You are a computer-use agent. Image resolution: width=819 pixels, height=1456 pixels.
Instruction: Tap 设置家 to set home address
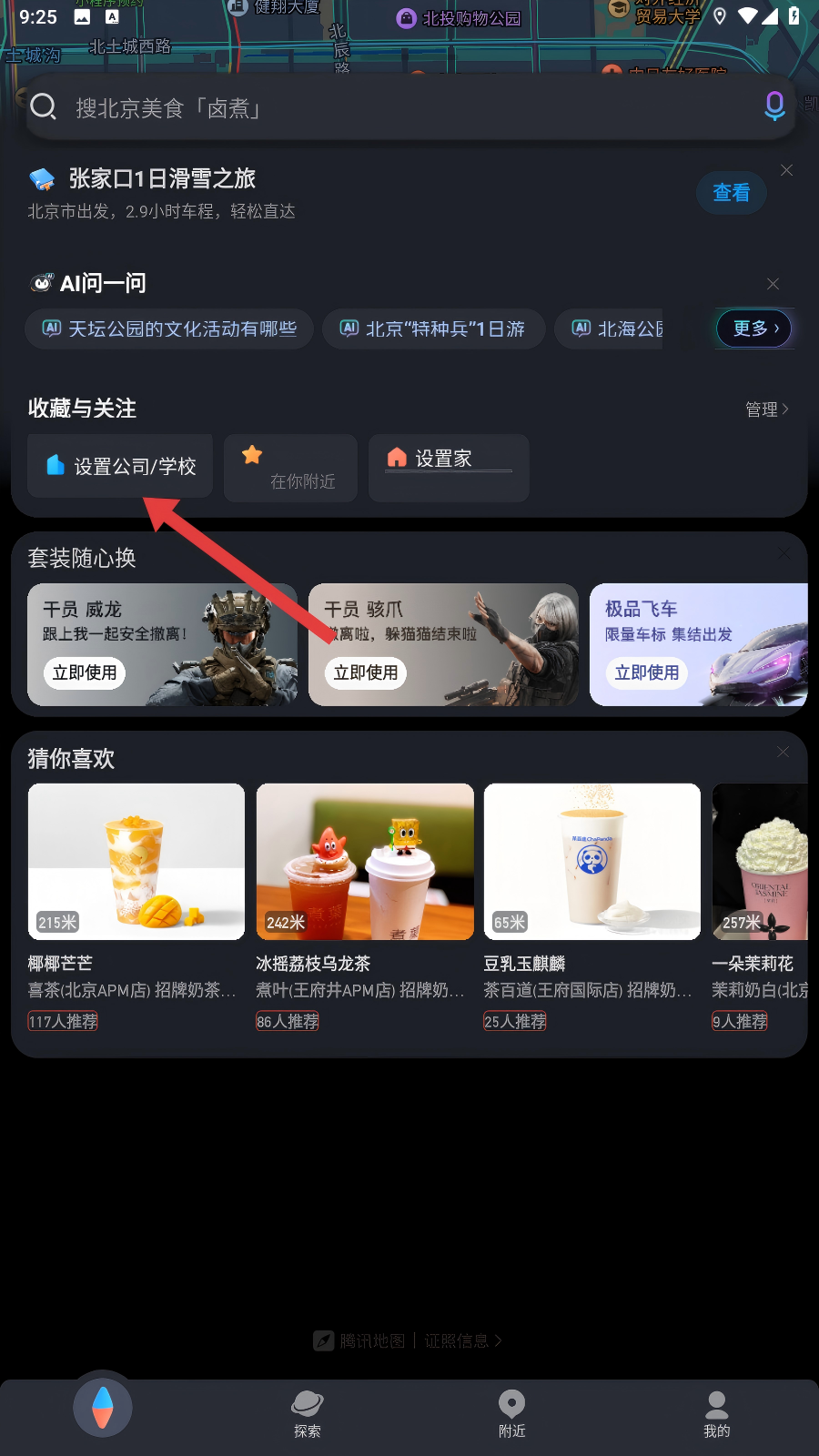(448, 467)
